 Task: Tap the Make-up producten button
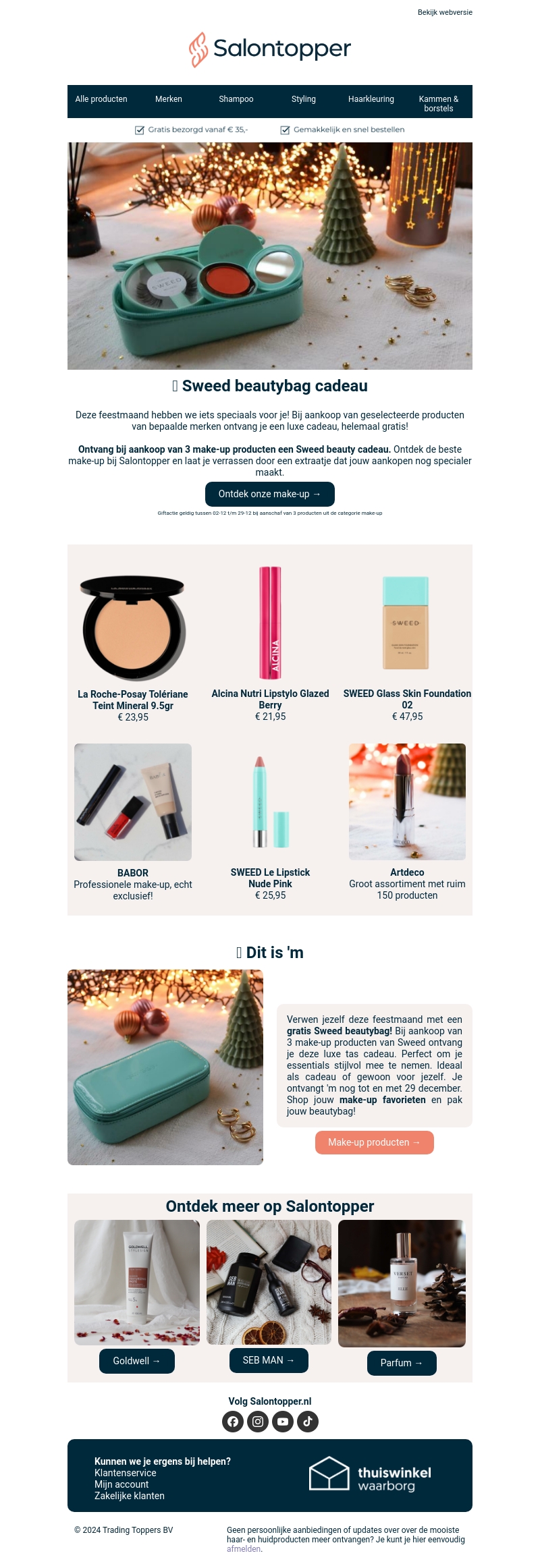[374, 1142]
